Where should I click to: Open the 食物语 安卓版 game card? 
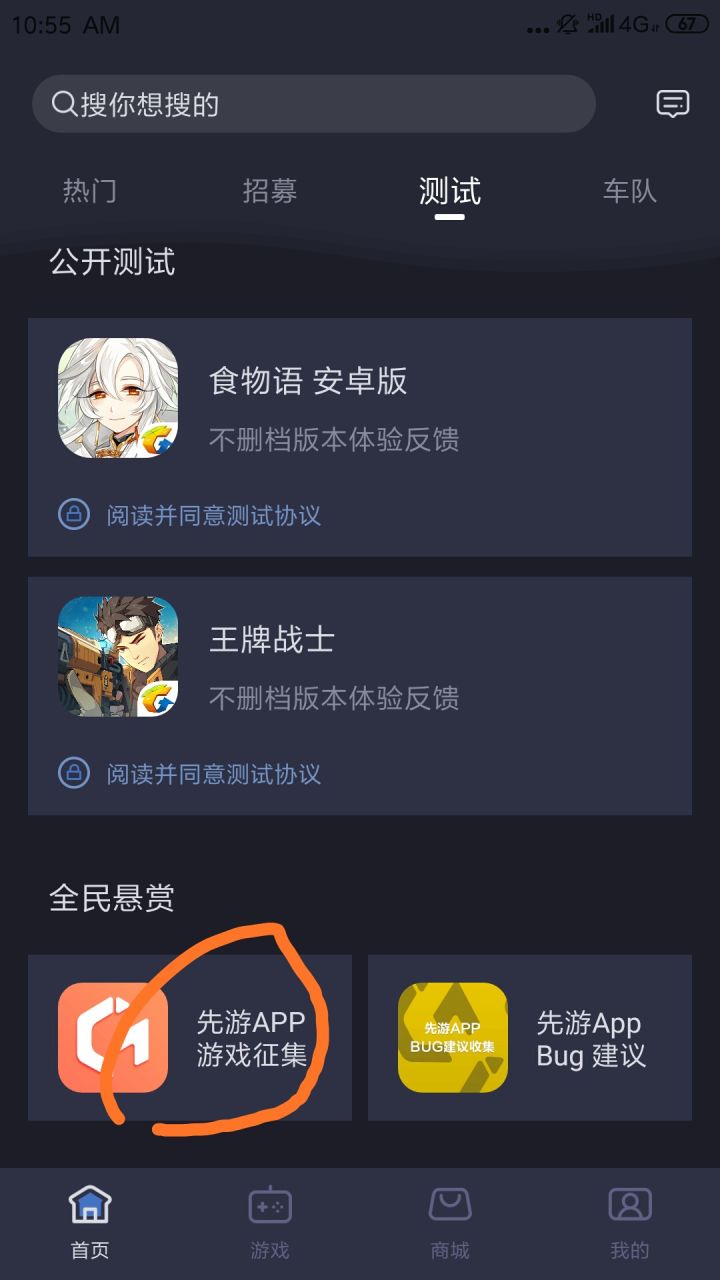tap(360, 400)
